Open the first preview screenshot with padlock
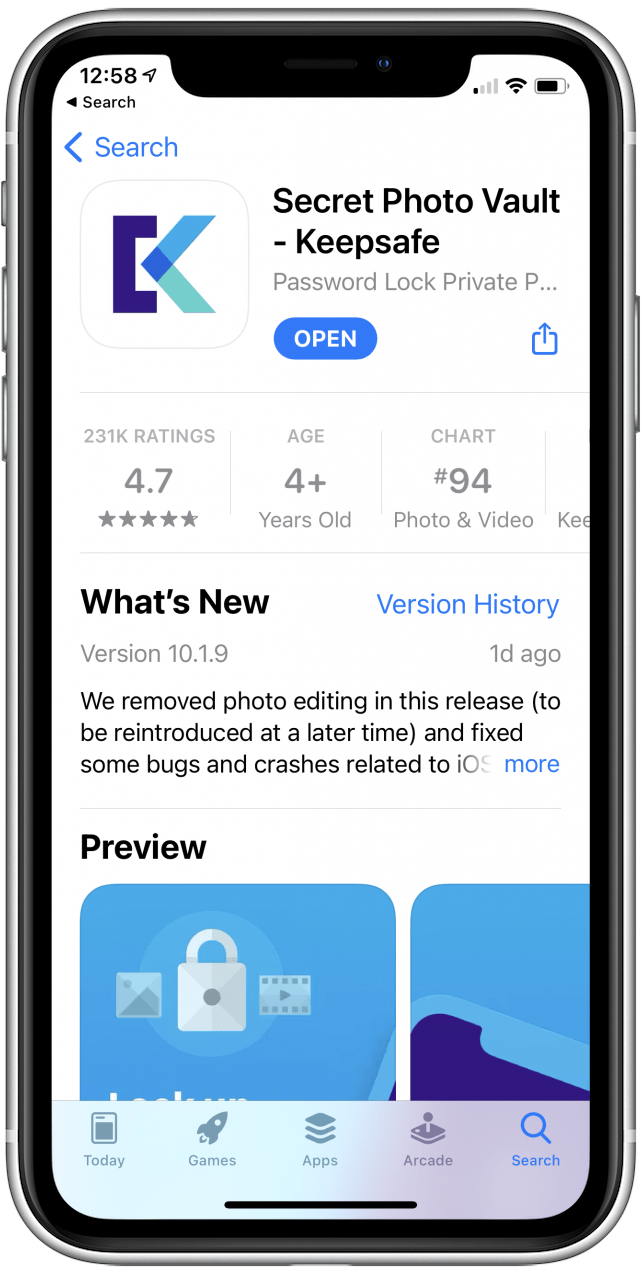 [x=238, y=992]
